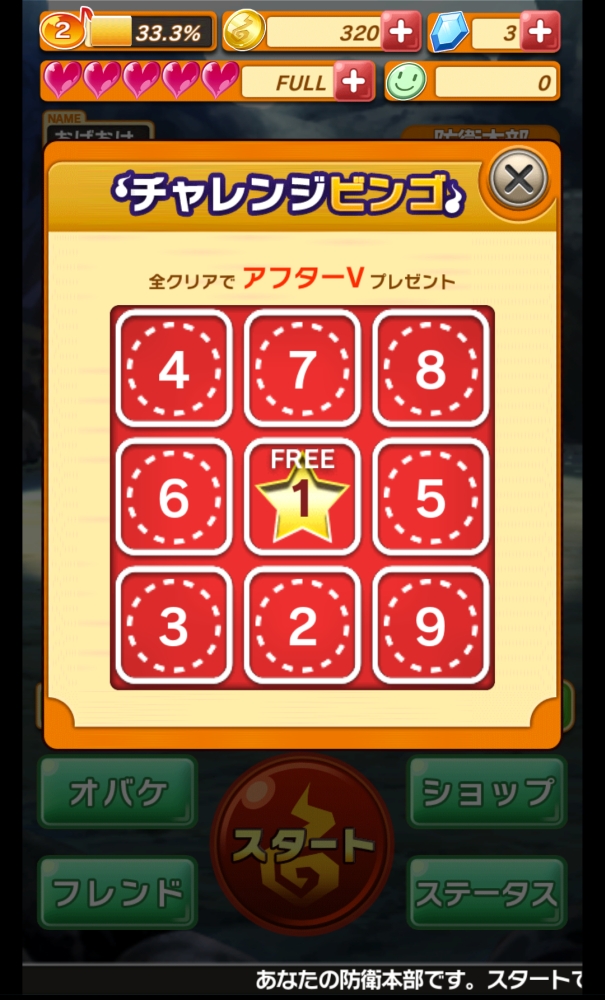605x1000 pixels.
Task: Choose bingo square number 6
Action: [174, 498]
